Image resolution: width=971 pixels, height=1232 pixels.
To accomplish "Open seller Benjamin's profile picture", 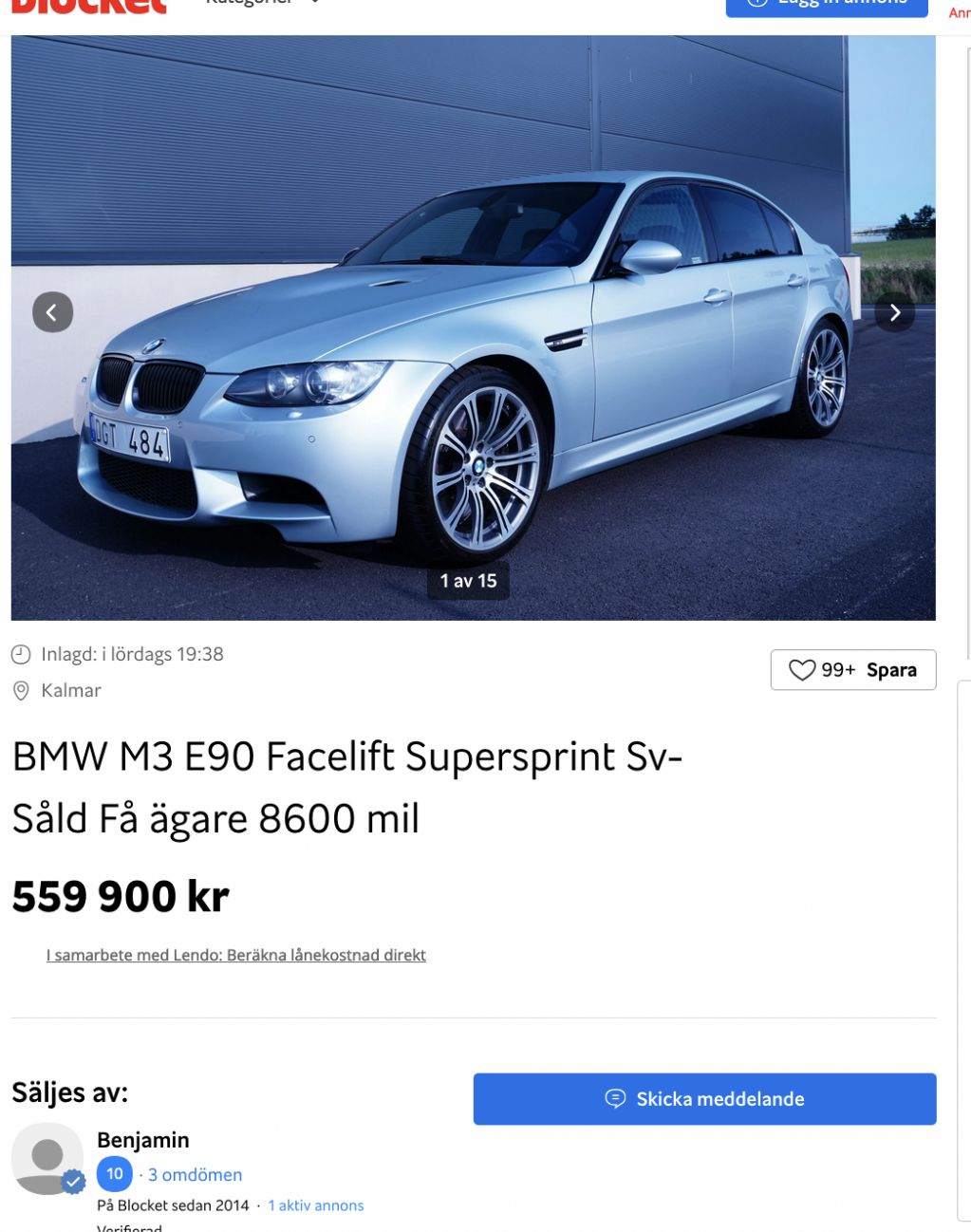I will pyautogui.click(x=47, y=1158).
